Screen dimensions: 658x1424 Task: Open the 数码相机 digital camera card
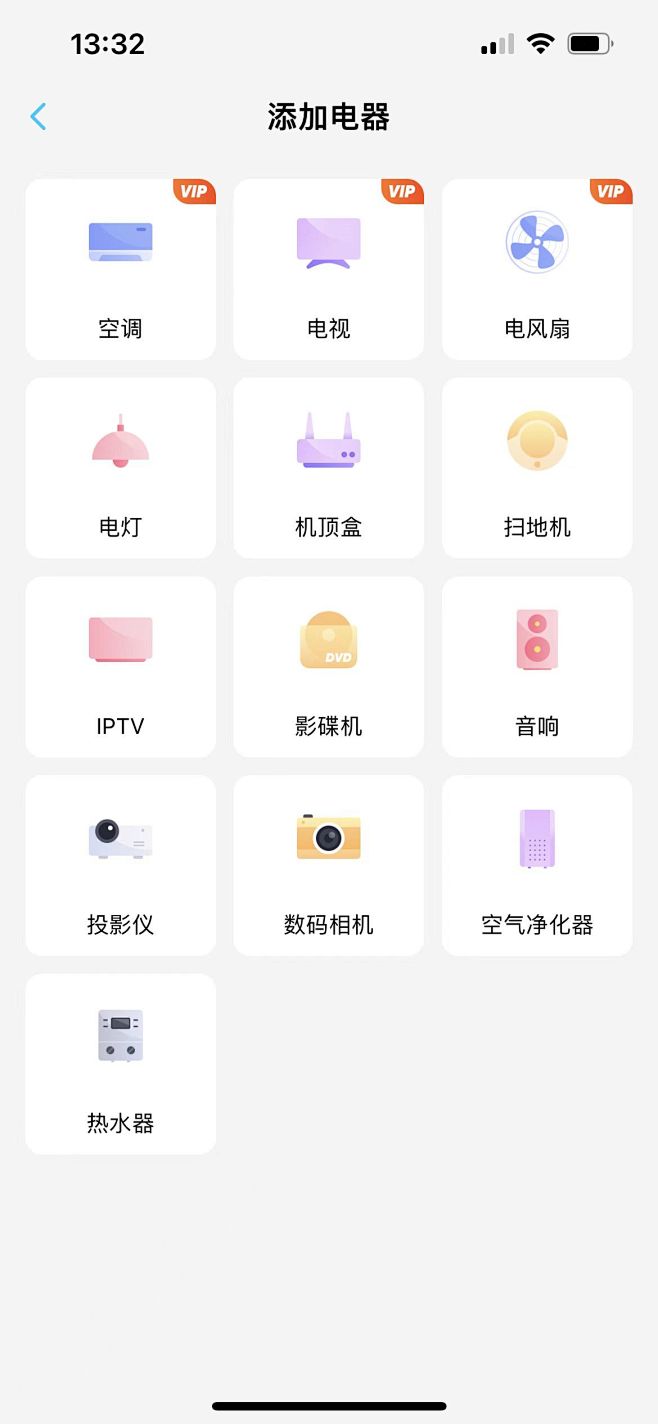pyautogui.click(x=329, y=865)
